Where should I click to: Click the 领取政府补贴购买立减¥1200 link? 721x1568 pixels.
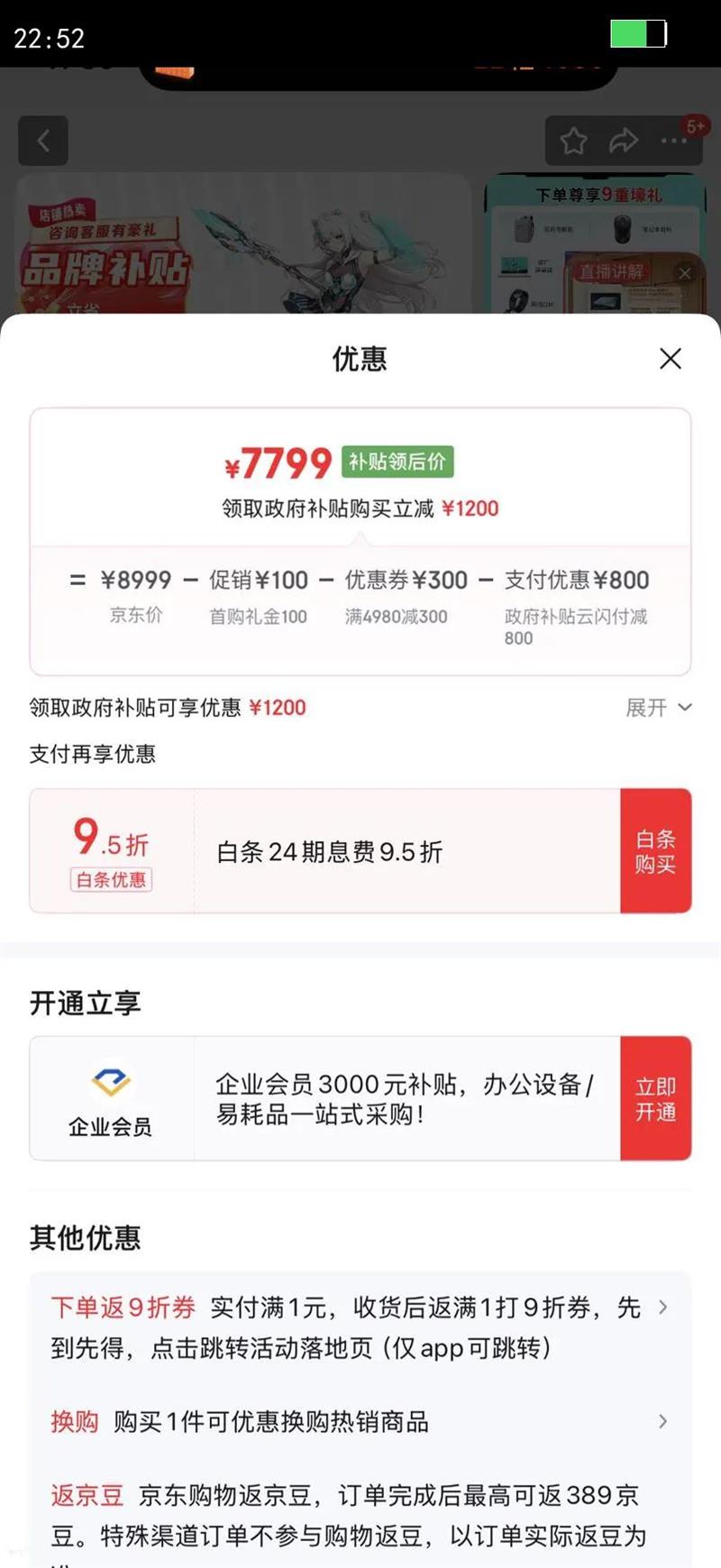[x=360, y=509]
